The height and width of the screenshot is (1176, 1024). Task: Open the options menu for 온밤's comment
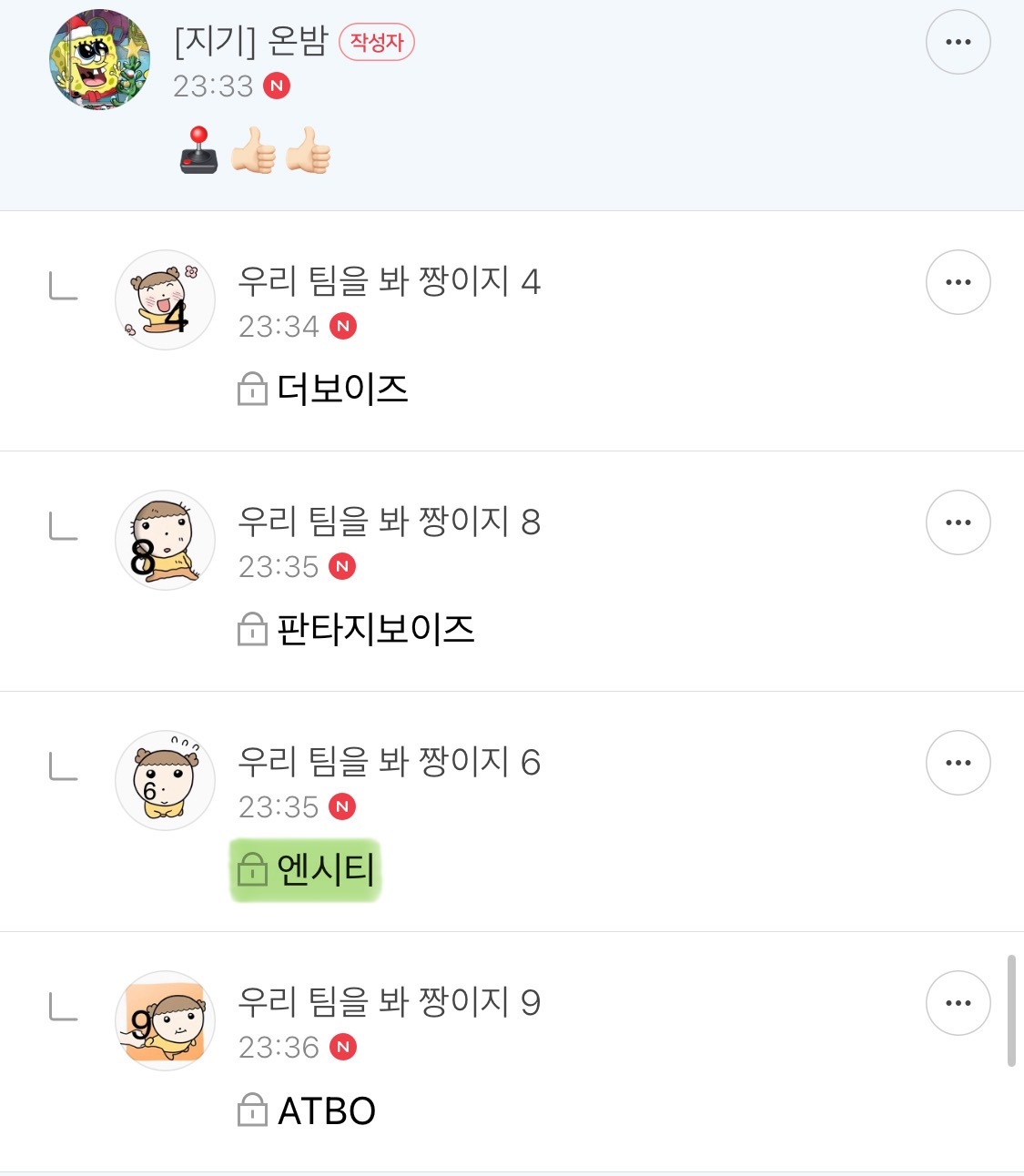(958, 41)
